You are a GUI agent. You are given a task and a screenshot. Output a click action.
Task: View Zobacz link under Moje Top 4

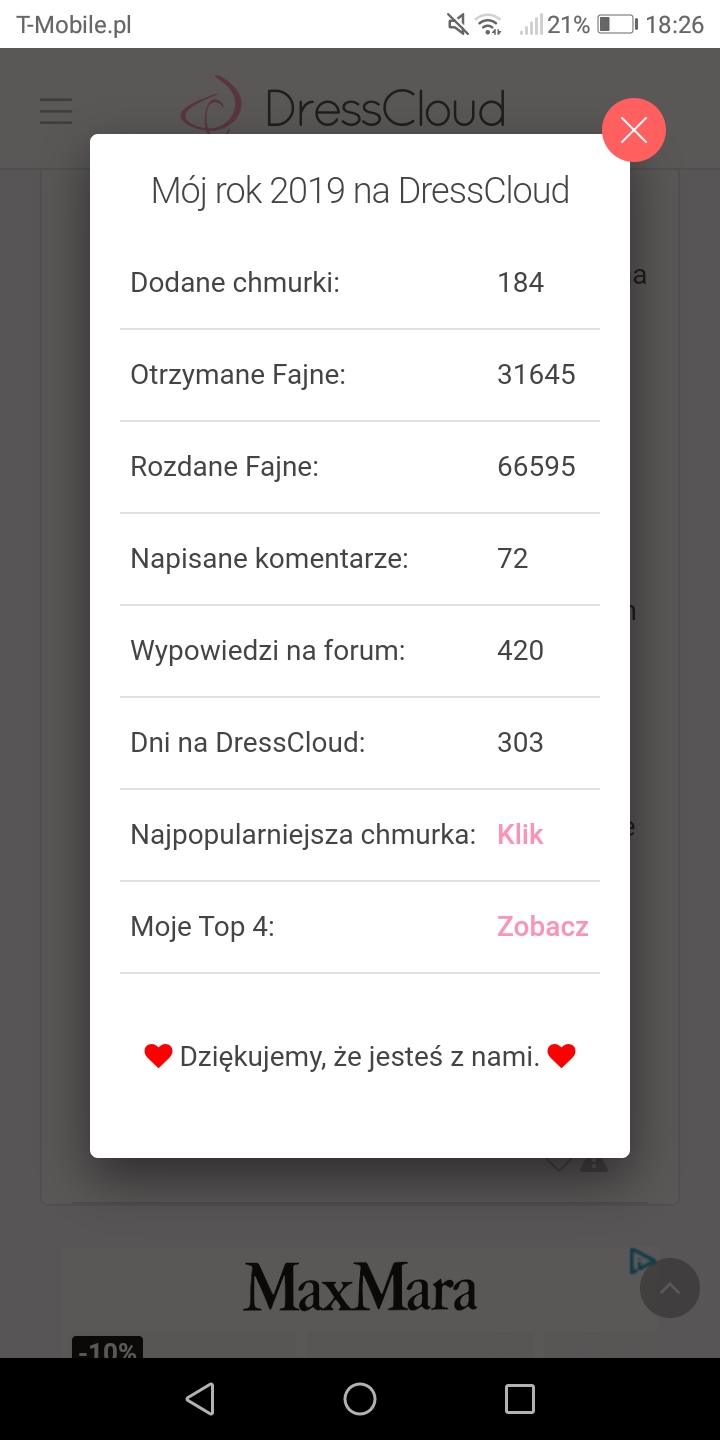click(x=542, y=926)
